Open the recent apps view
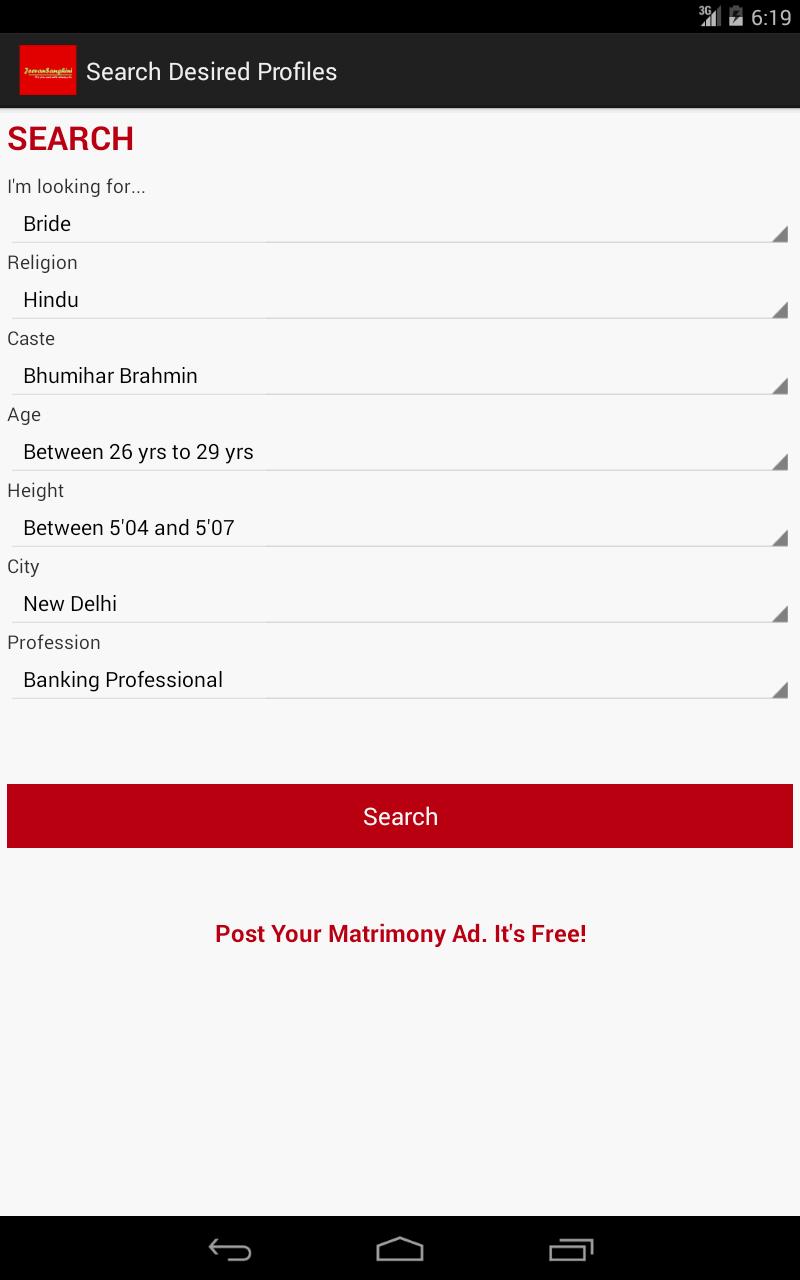The width and height of the screenshot is (800, 1280). point(571,1249)
